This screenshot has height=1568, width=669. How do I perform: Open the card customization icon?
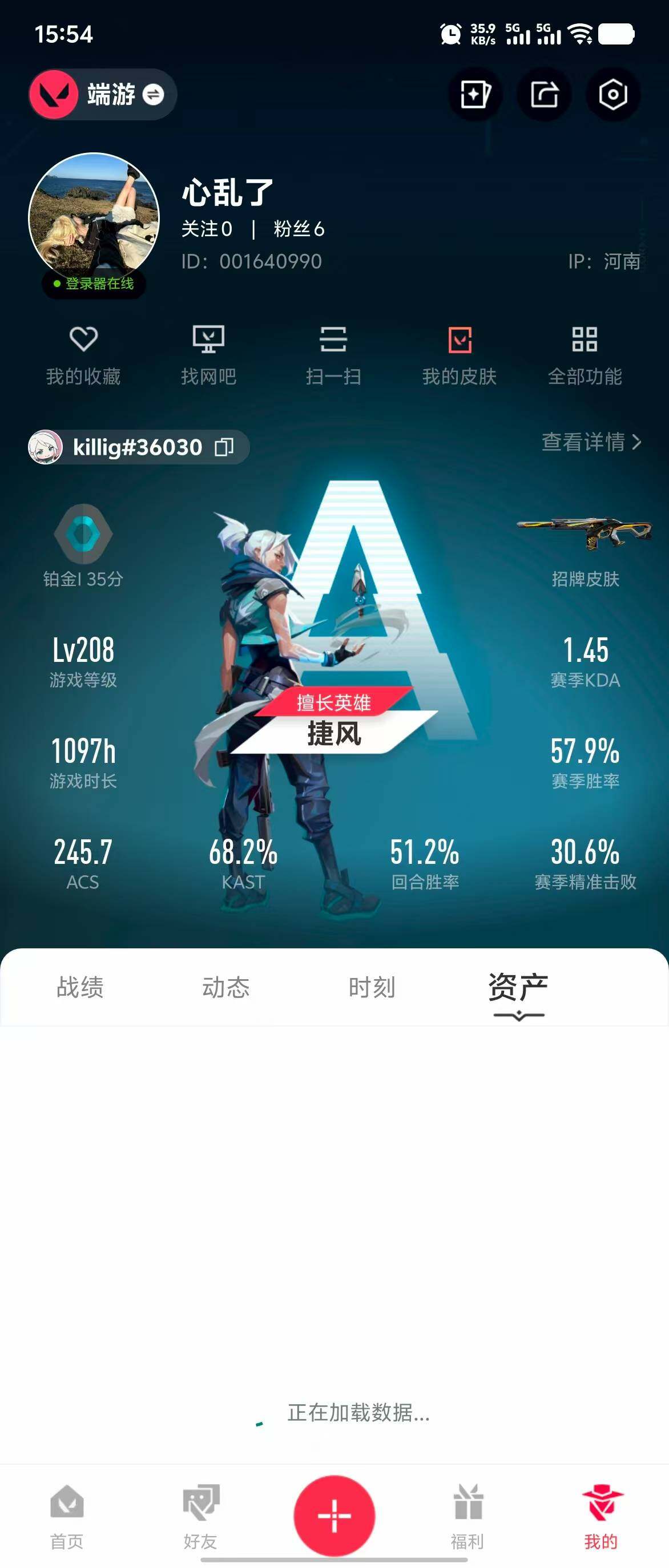475,94
